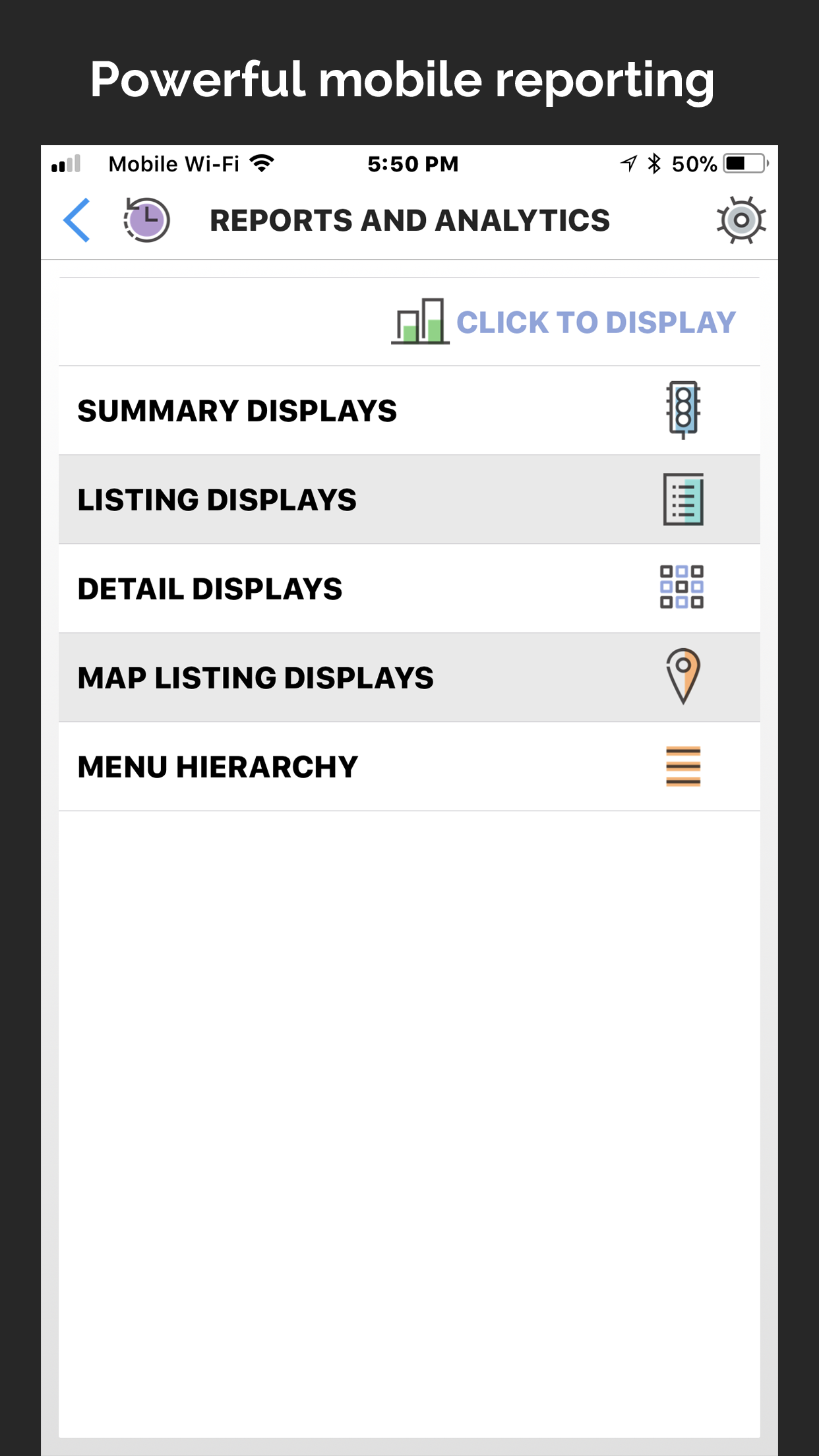
Task: Expand the Listing Displays section
Action: pyautogui.click(x=218, y=499)
